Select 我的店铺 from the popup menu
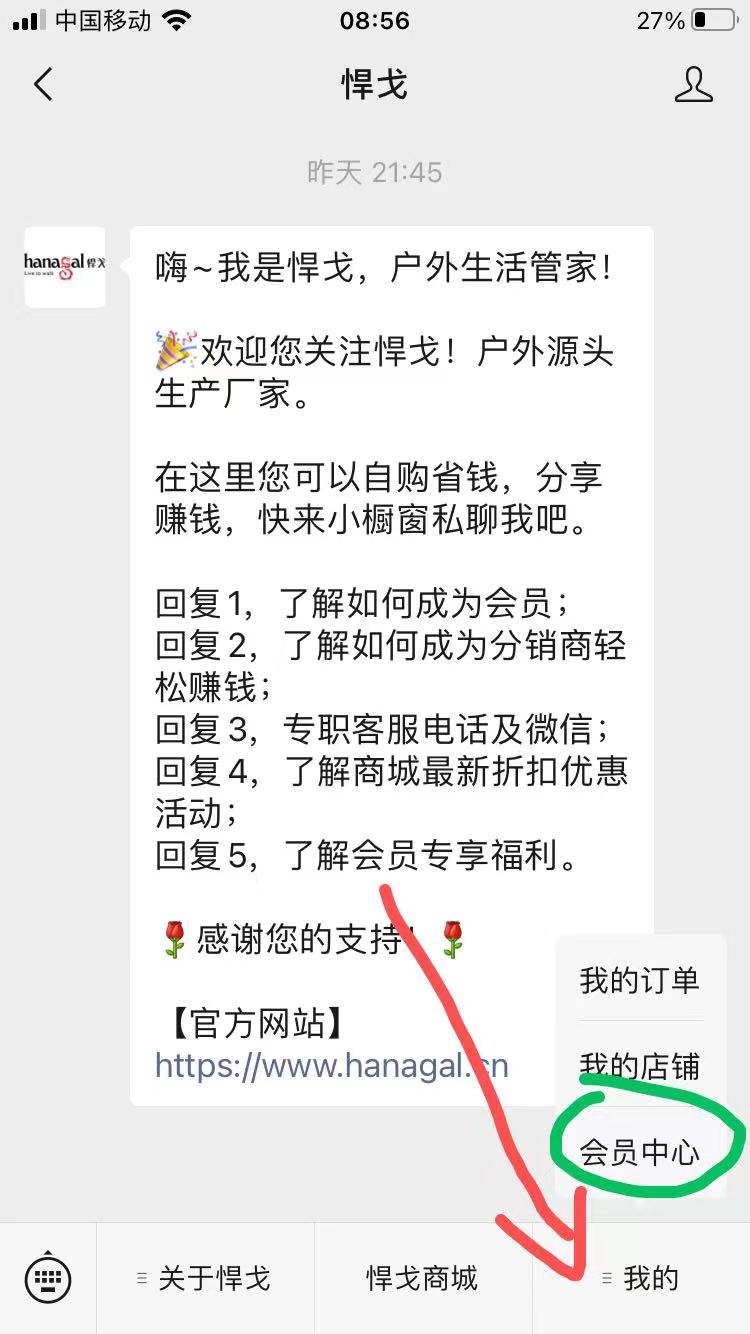This screenshot has height=1334, width=750. [x=639, y=1066]
